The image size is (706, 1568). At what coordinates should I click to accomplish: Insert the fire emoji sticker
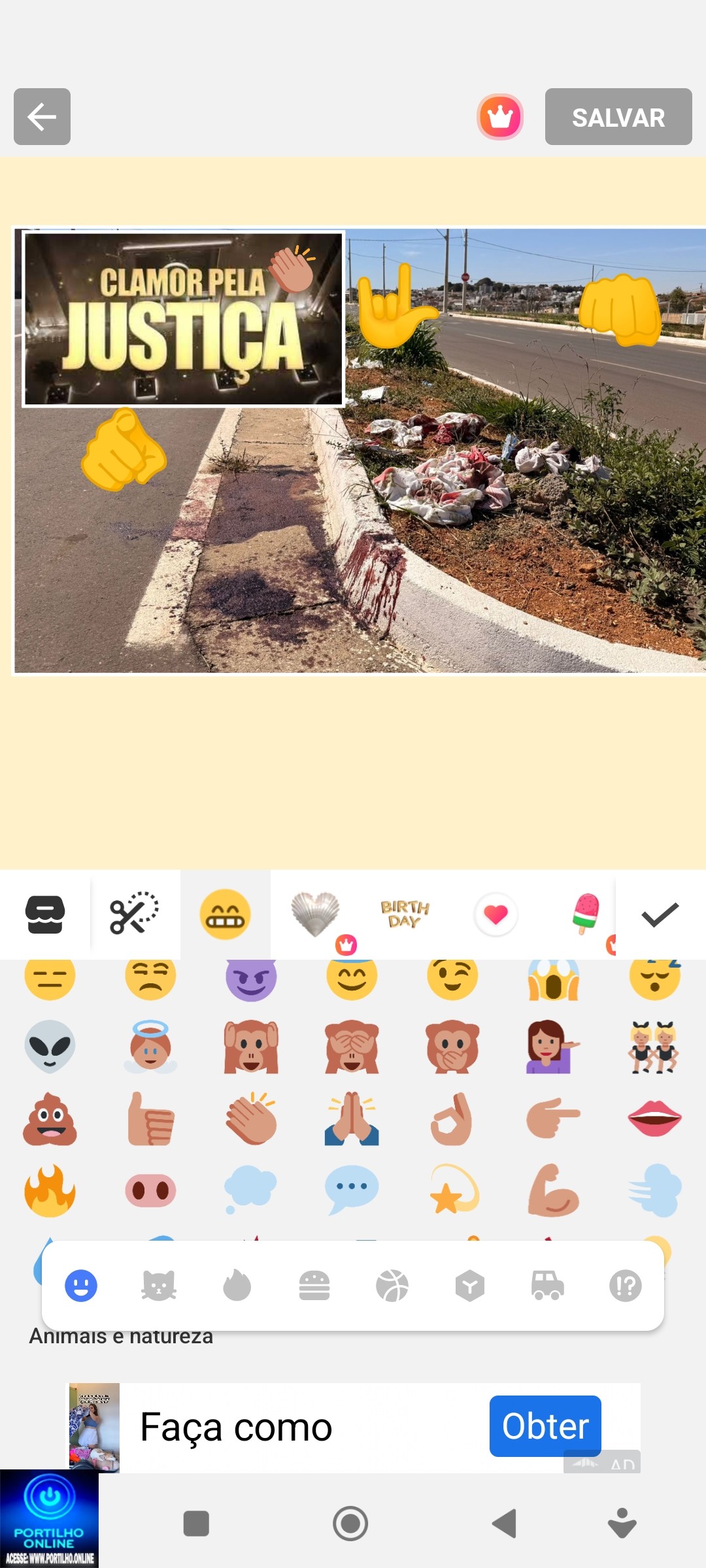click(x=50, y=1190)
